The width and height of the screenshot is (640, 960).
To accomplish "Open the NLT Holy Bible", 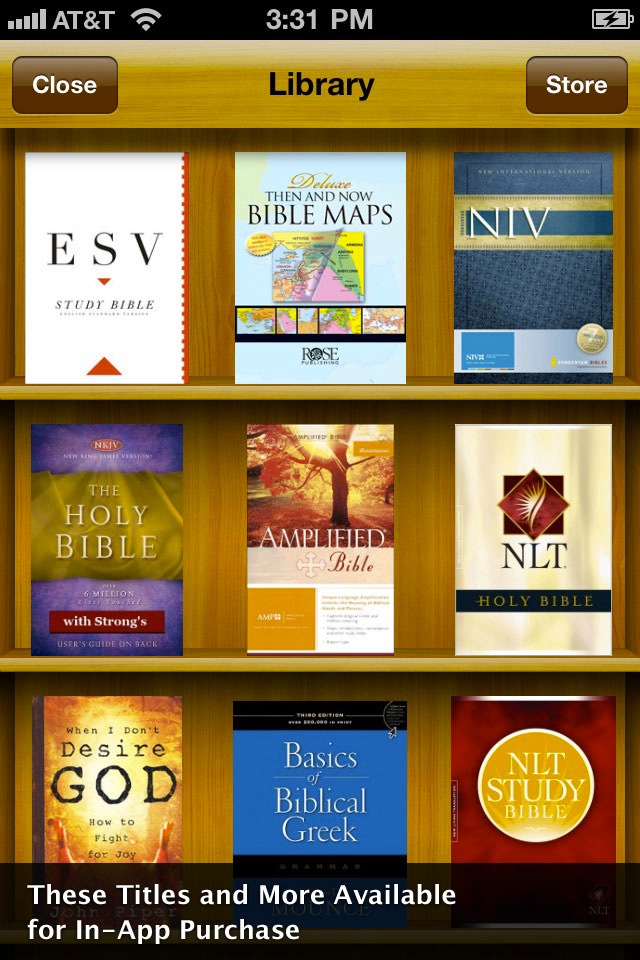I will point(533,538).
